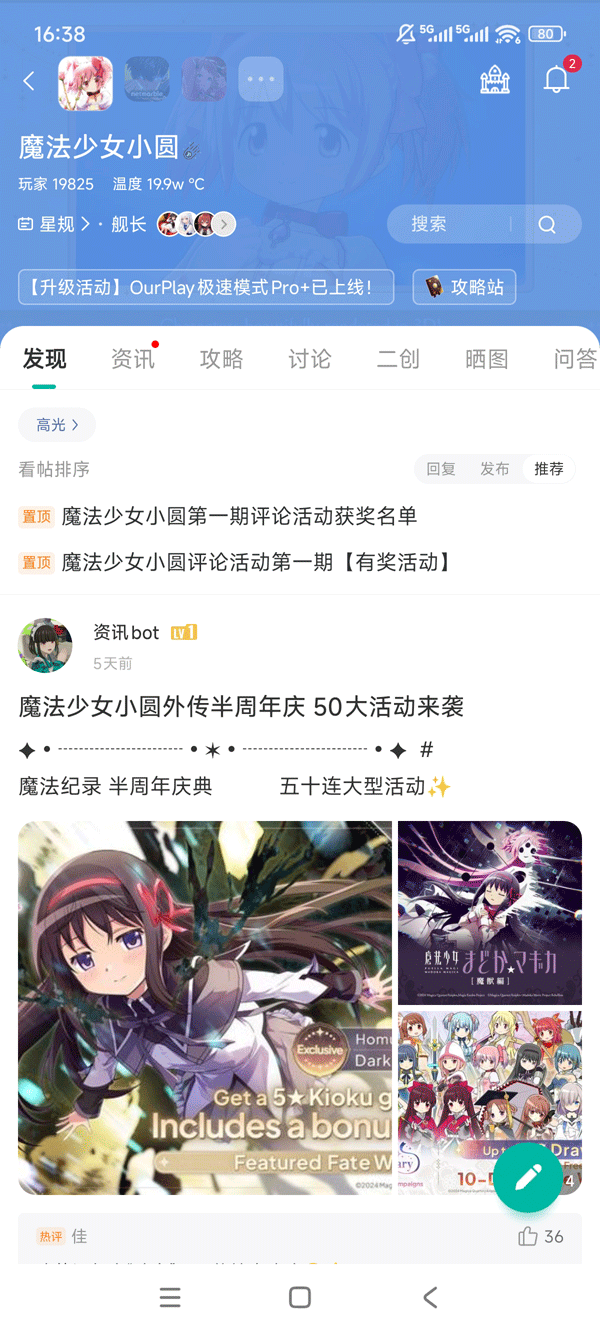Open the more games ellipsis button
Screen dimensions: 600x1335
click(260, 79)
